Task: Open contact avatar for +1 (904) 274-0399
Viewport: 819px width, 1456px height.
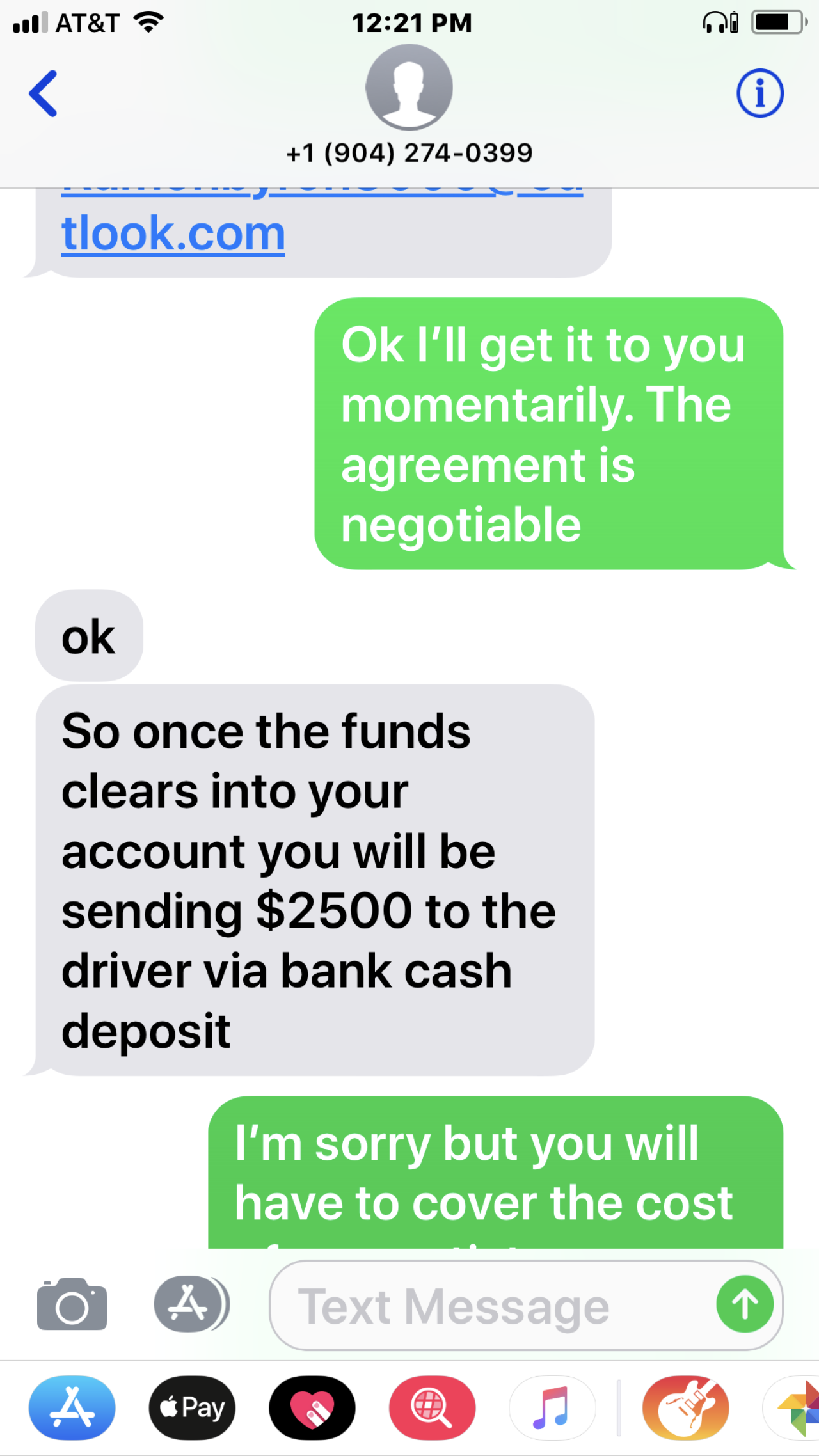Action: pyautogui.click(x=409, y=87)
